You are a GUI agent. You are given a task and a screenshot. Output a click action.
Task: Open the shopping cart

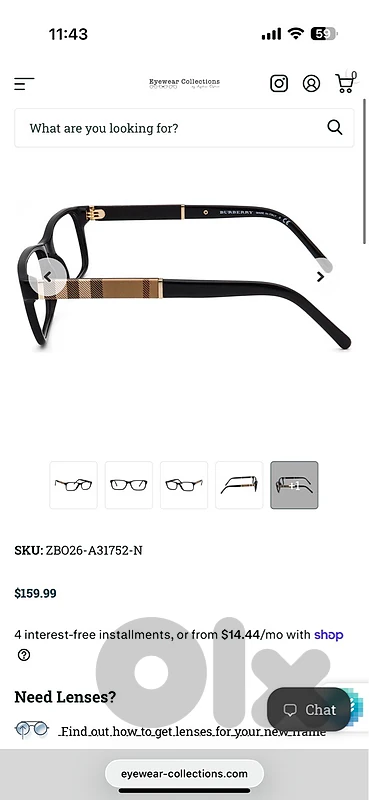(x=346, y=82)
